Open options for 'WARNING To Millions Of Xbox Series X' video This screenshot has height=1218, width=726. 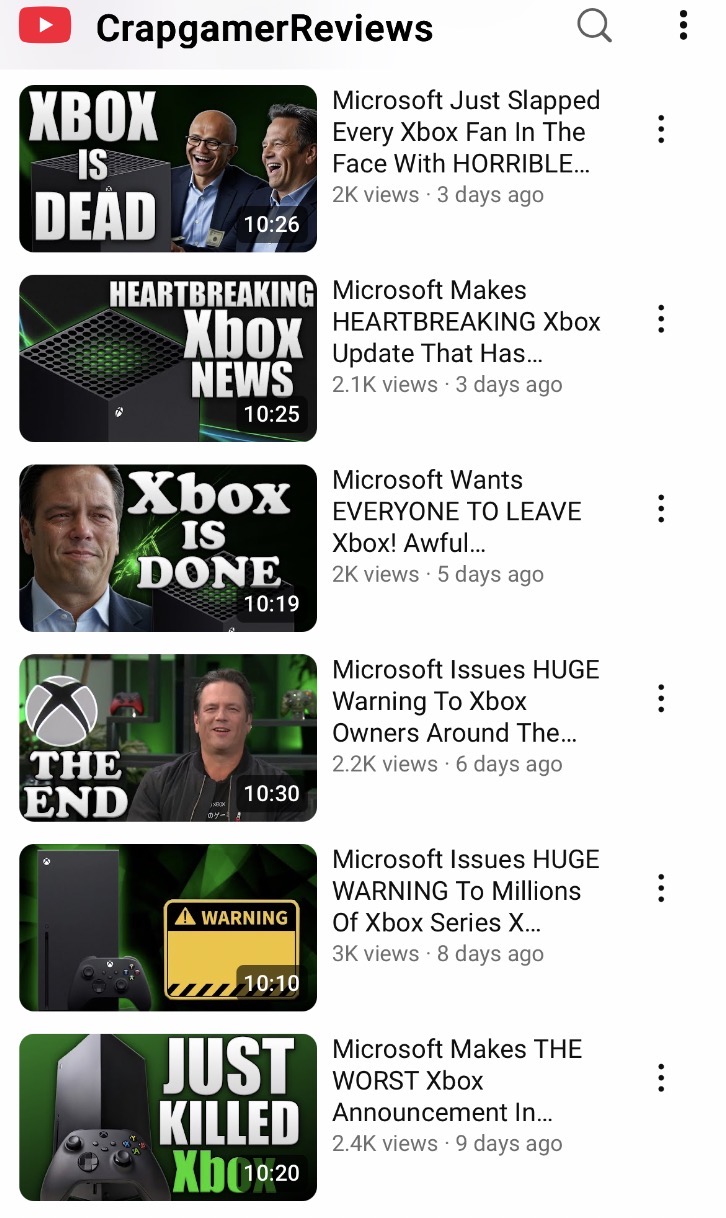(661, 888)
